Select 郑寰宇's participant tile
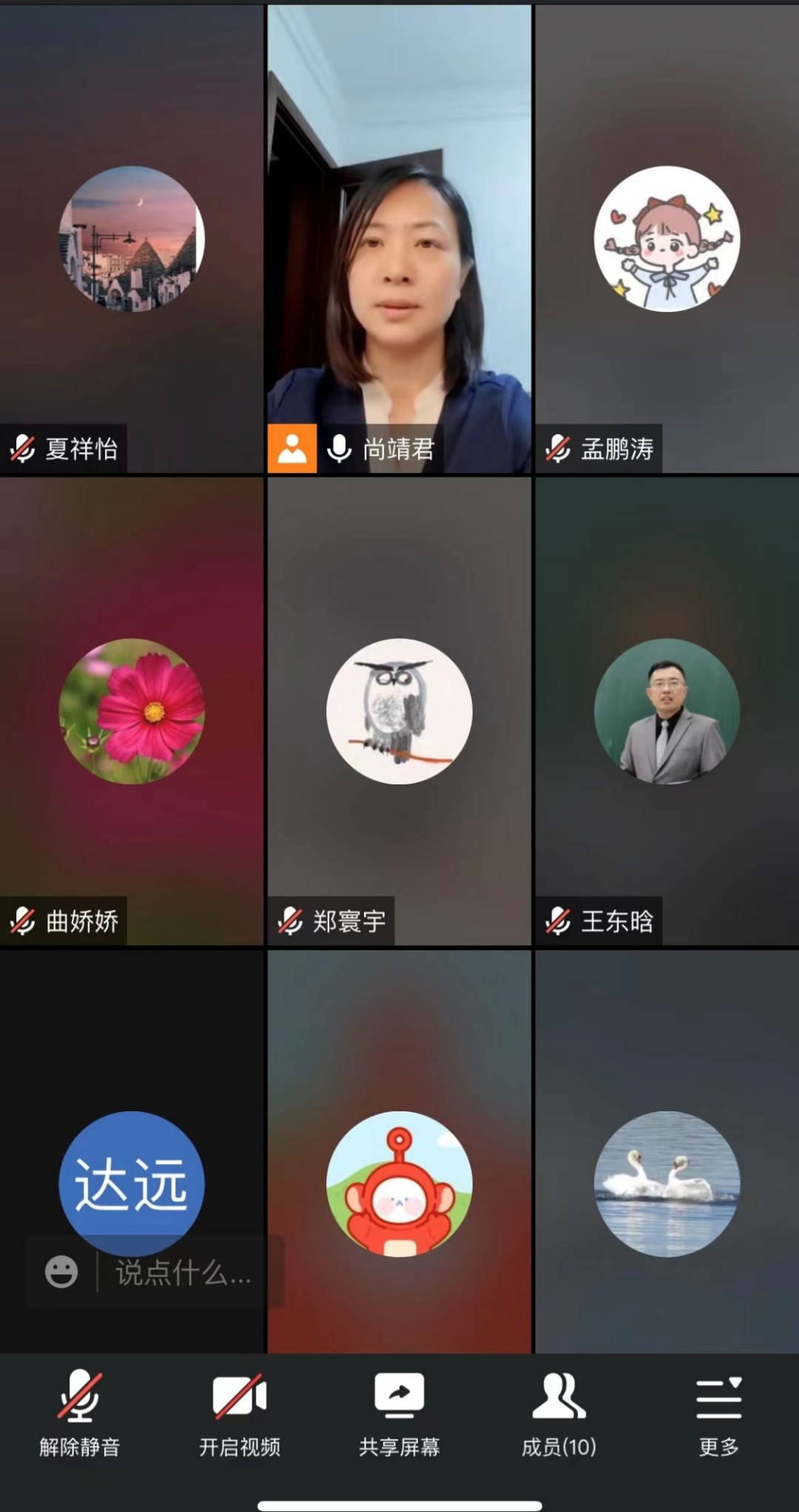Screen dimensions: 799x1512 399,711
